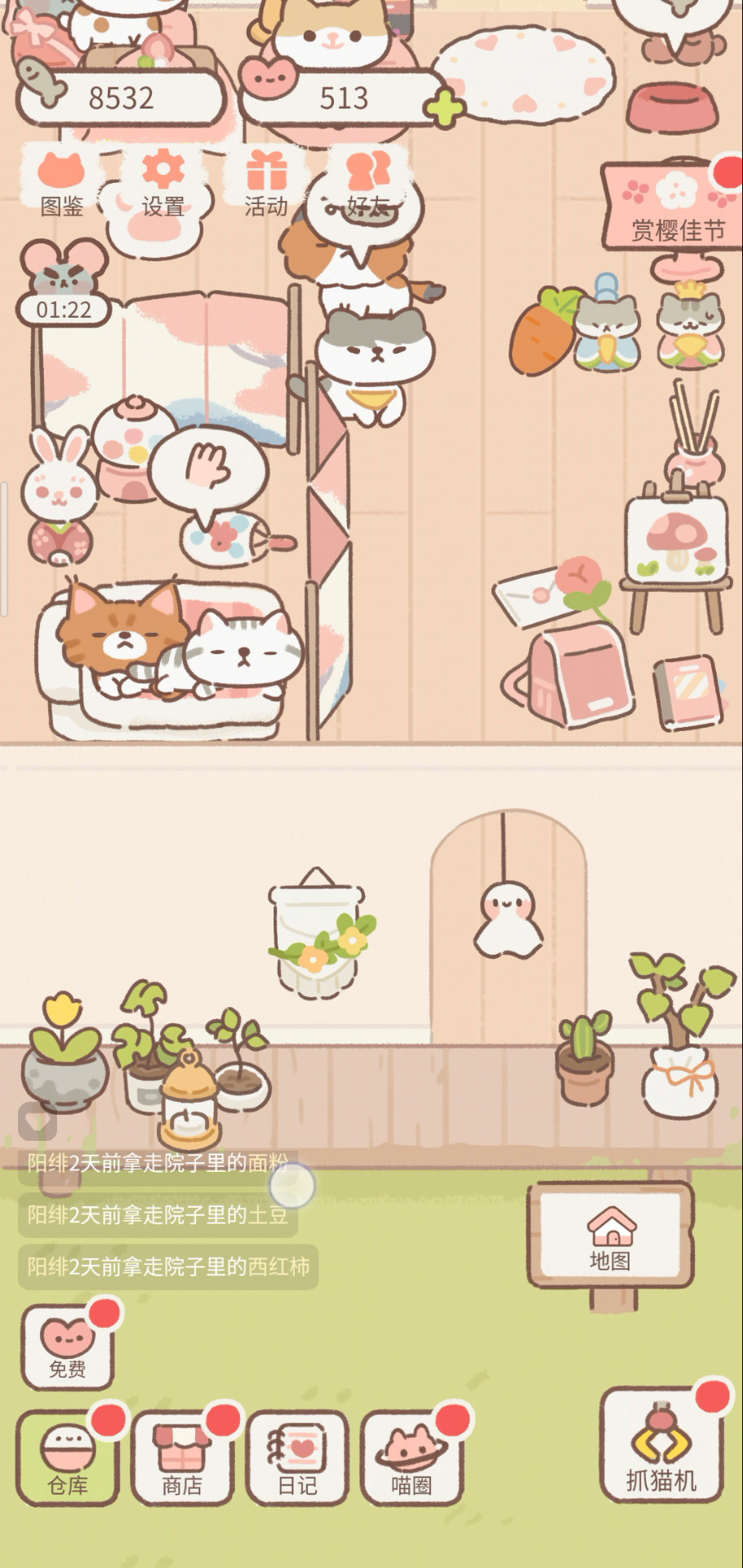Open log entry about 西红柿 taken
743x1568 pixels.
(x=168, y=1267)
